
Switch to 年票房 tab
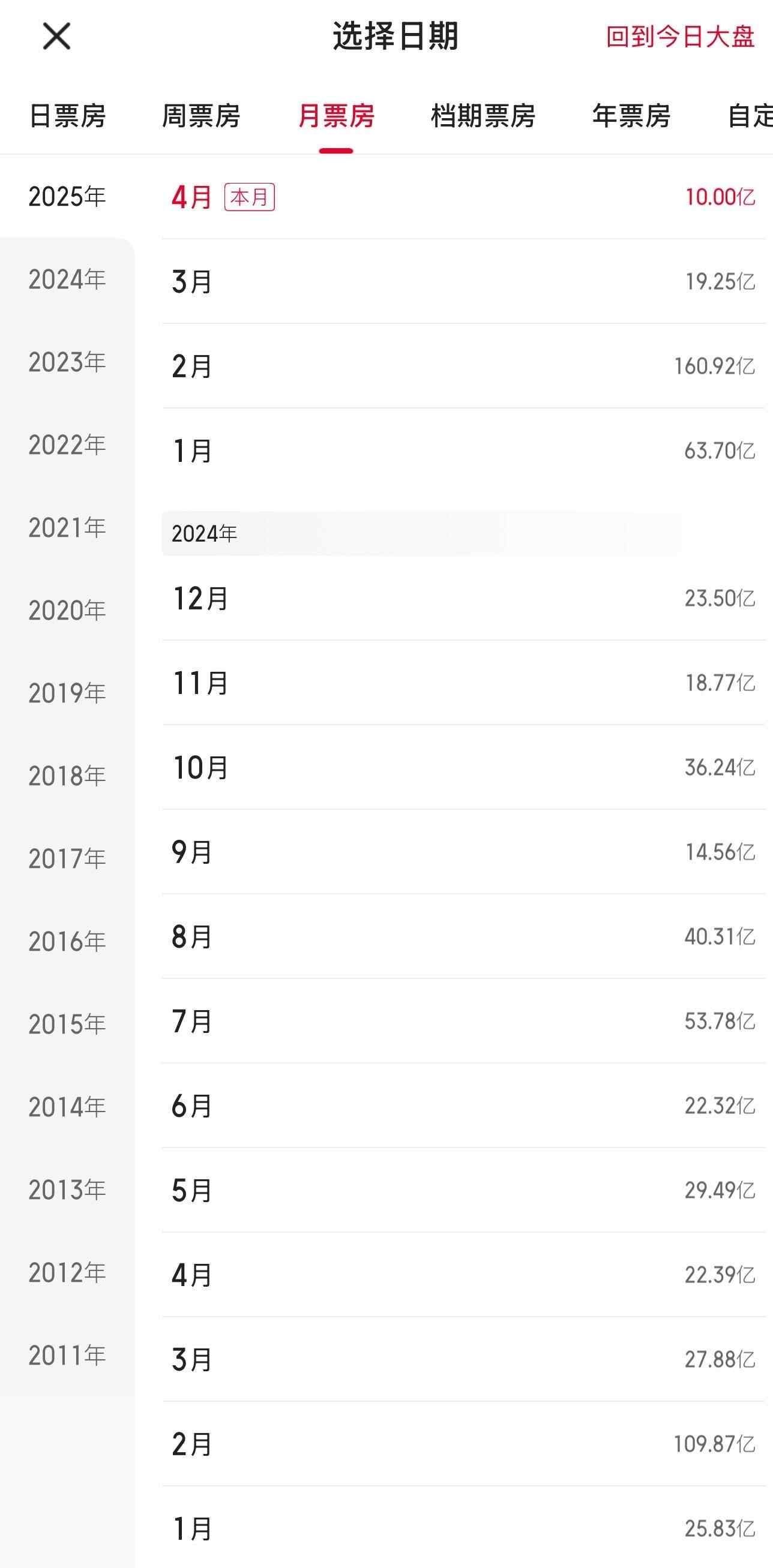[631, 116]
